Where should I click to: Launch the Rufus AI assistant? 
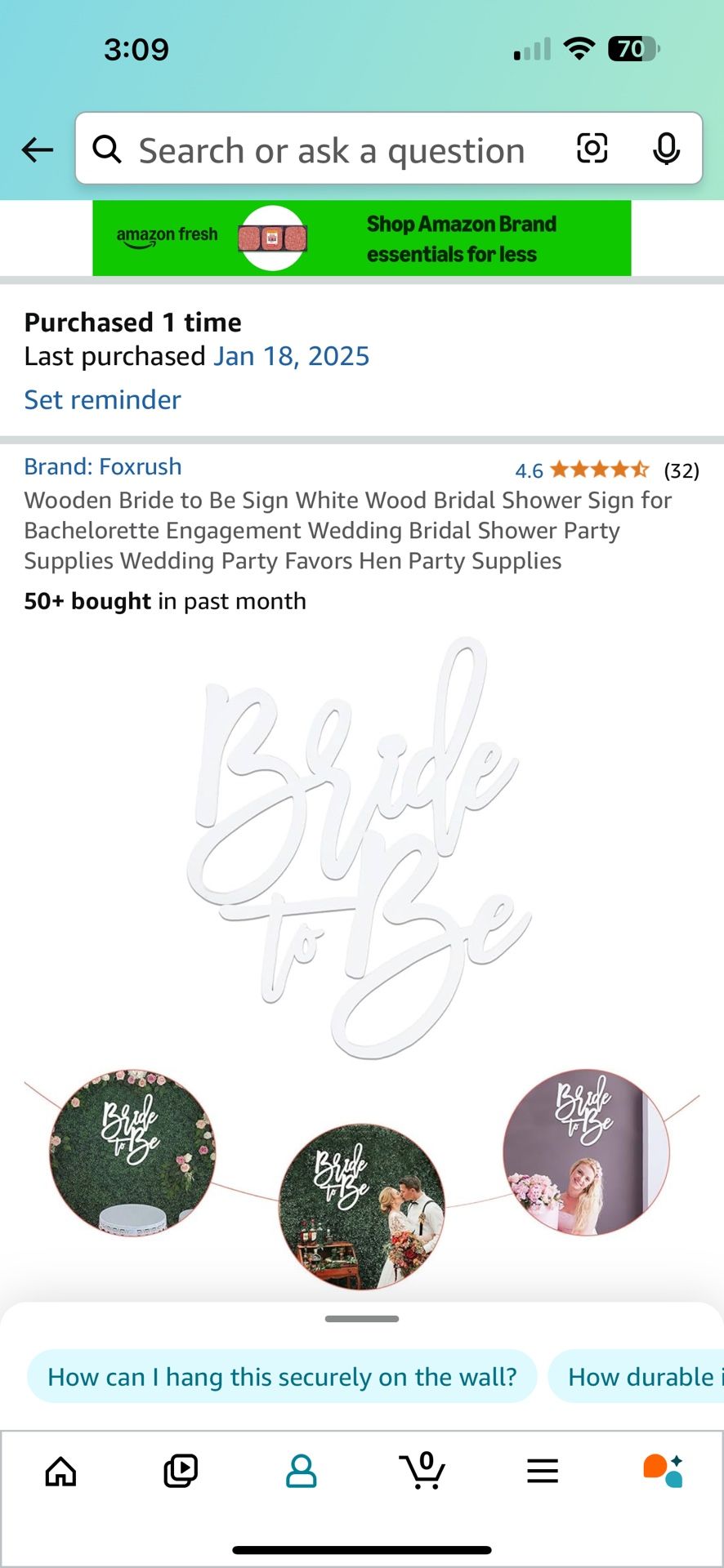point(663,1471)
